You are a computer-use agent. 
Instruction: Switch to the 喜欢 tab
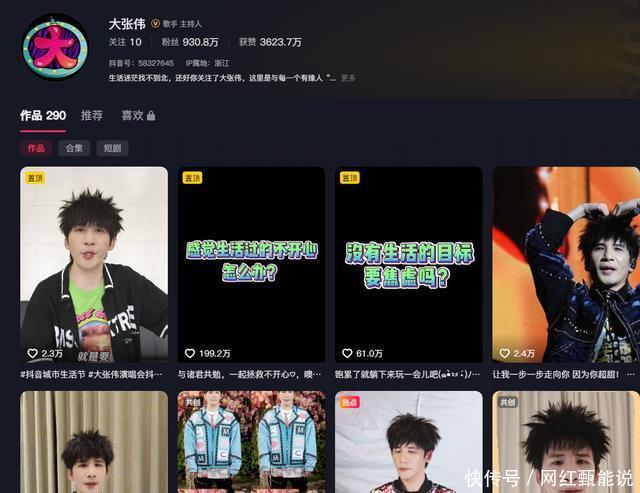(138, 115)
